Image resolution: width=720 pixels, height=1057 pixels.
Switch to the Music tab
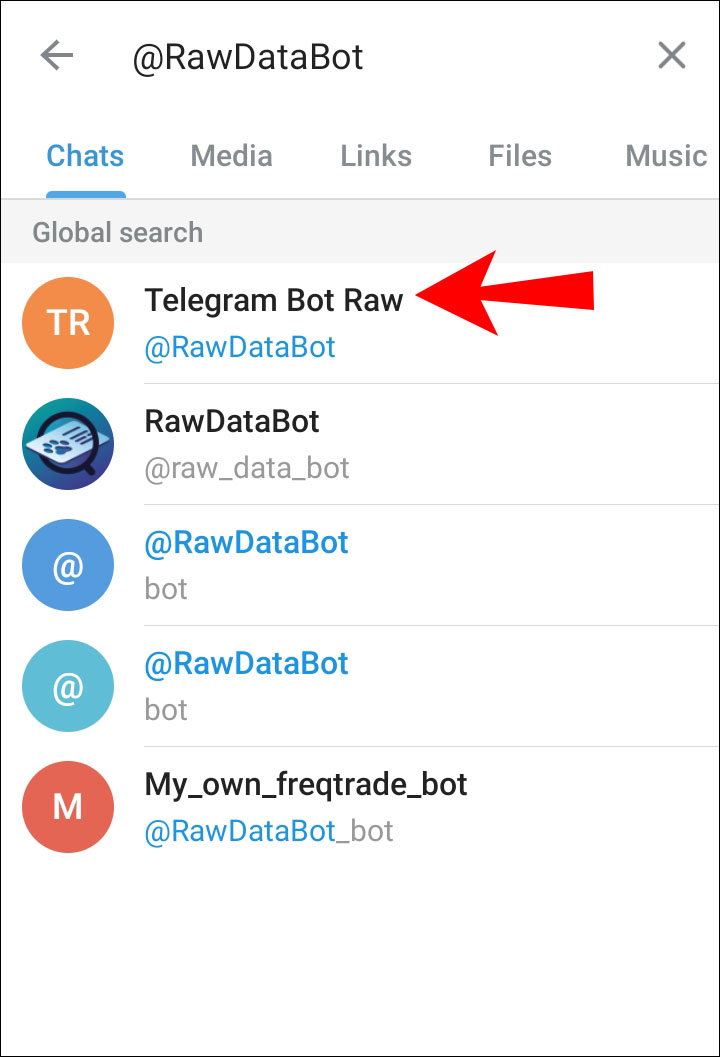click(x=665, y=156)
